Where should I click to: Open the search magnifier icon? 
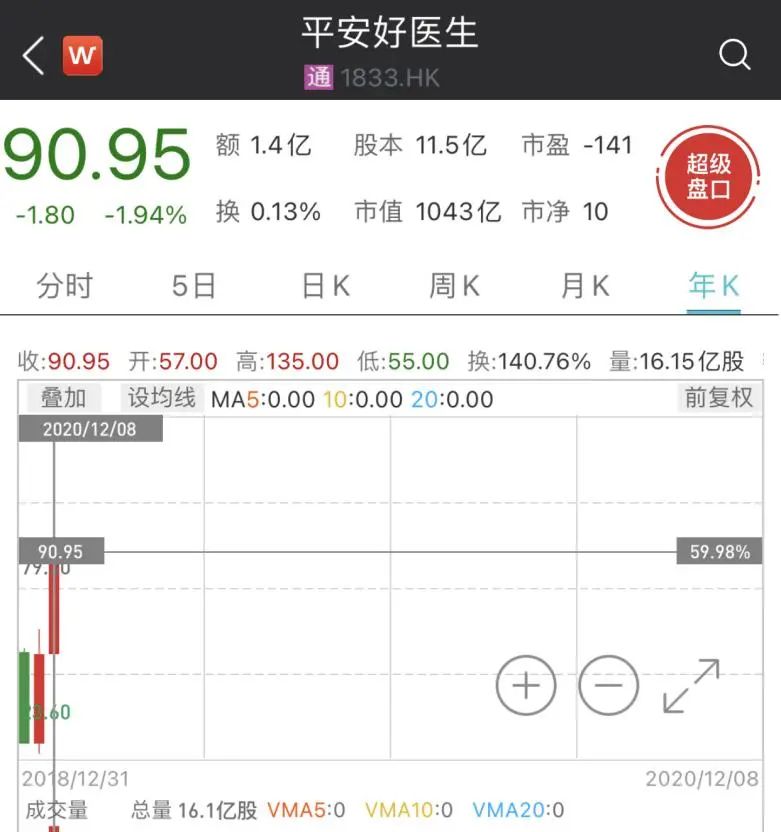(734, 55)
